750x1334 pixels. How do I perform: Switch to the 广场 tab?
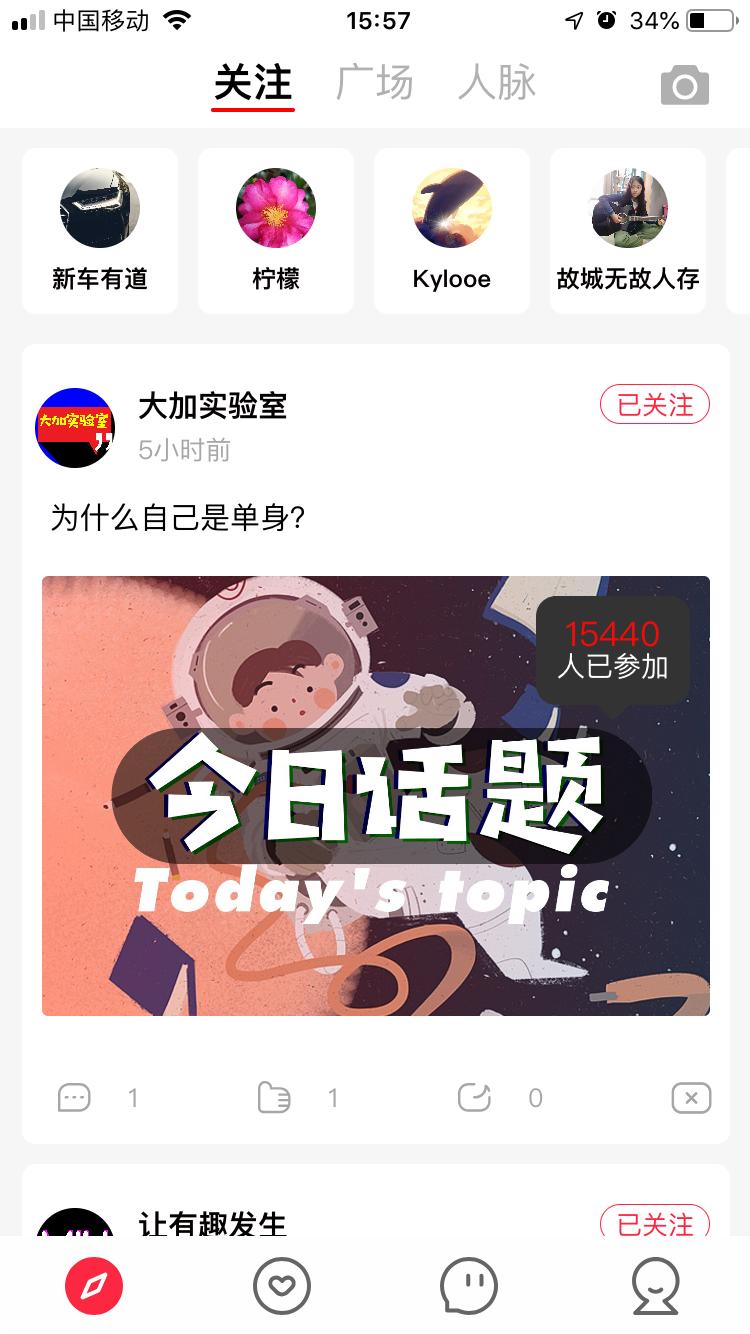(x=376, y=85)
